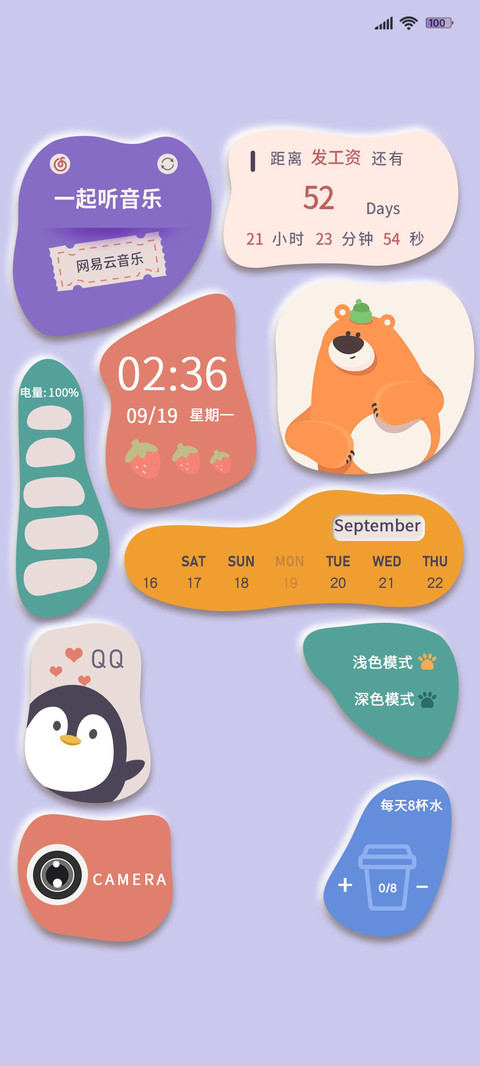
Task: Launch the CAMERA app
Action: pos(95,877)
